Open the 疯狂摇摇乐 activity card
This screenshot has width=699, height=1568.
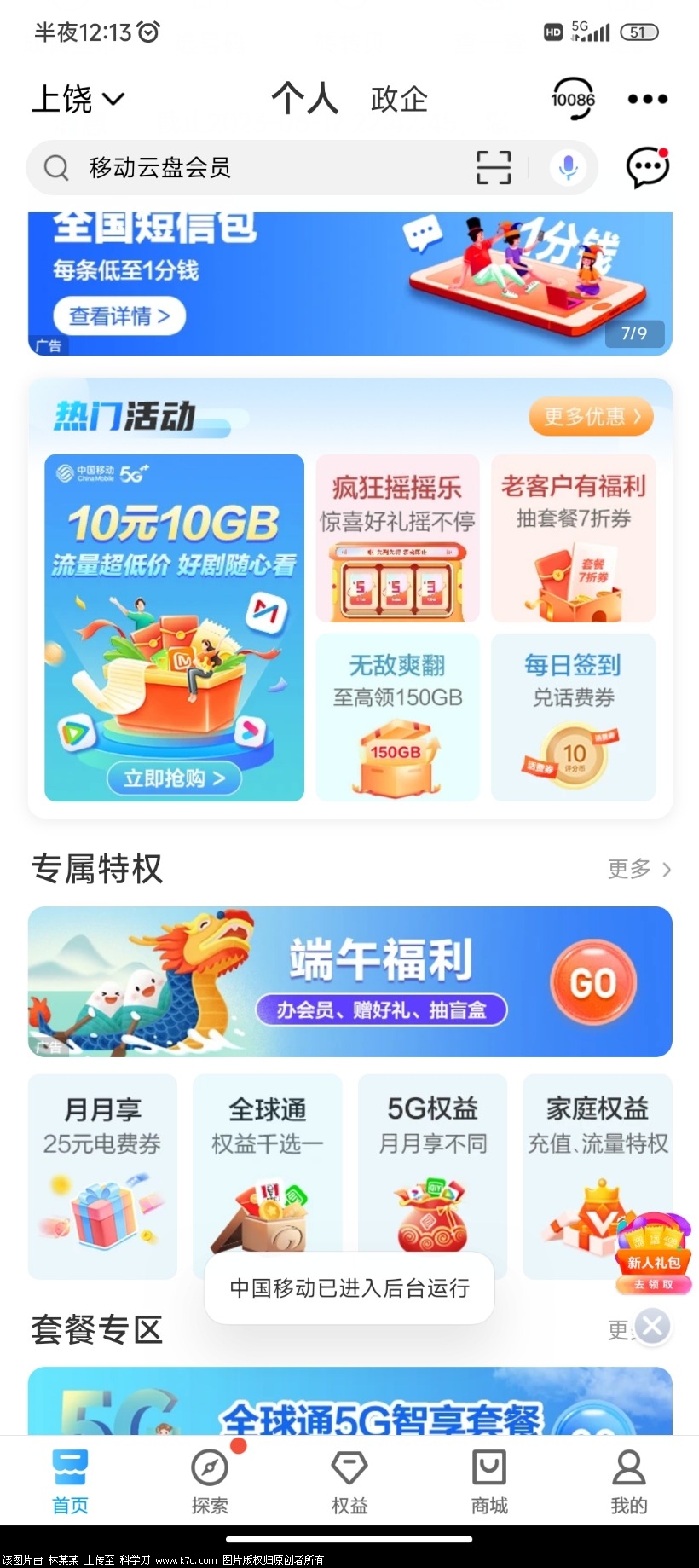pos(397,538)
